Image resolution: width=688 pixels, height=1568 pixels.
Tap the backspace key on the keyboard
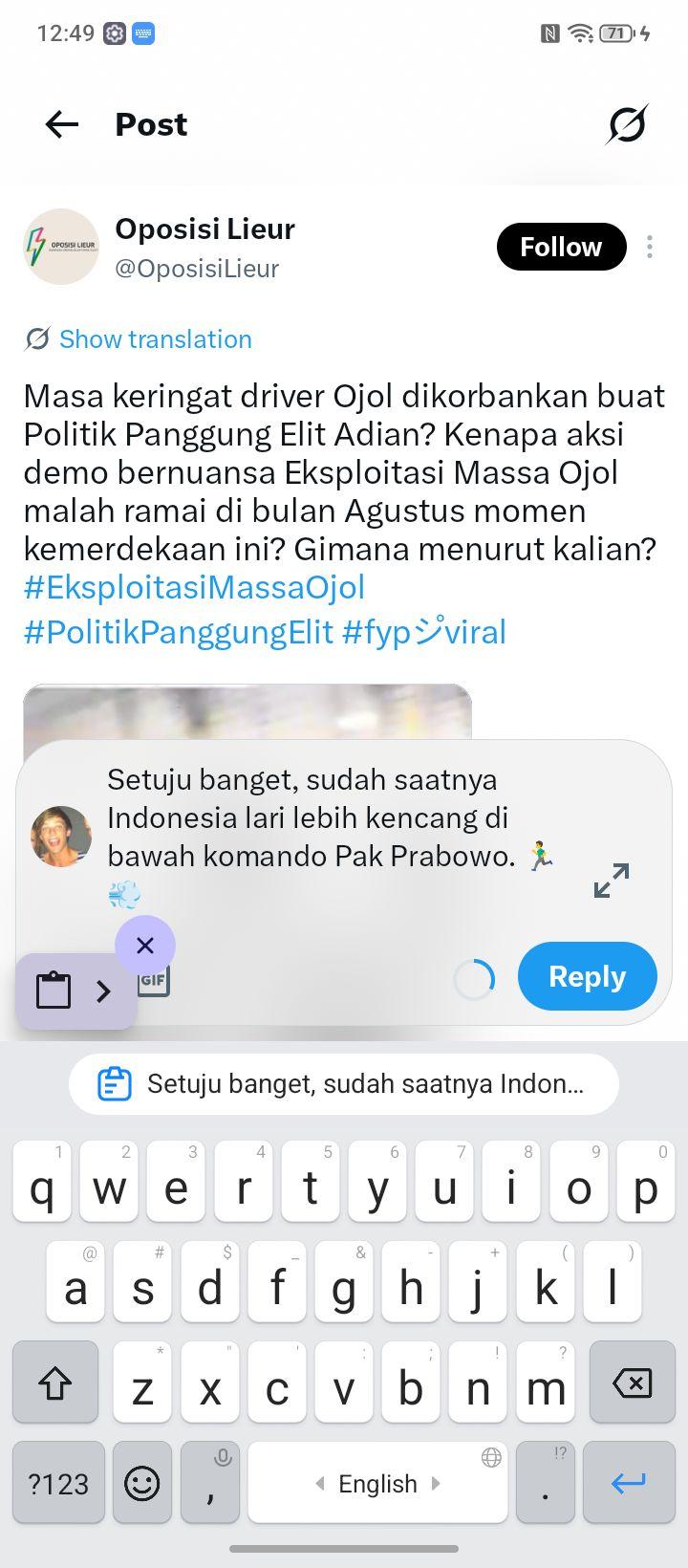632,1383
